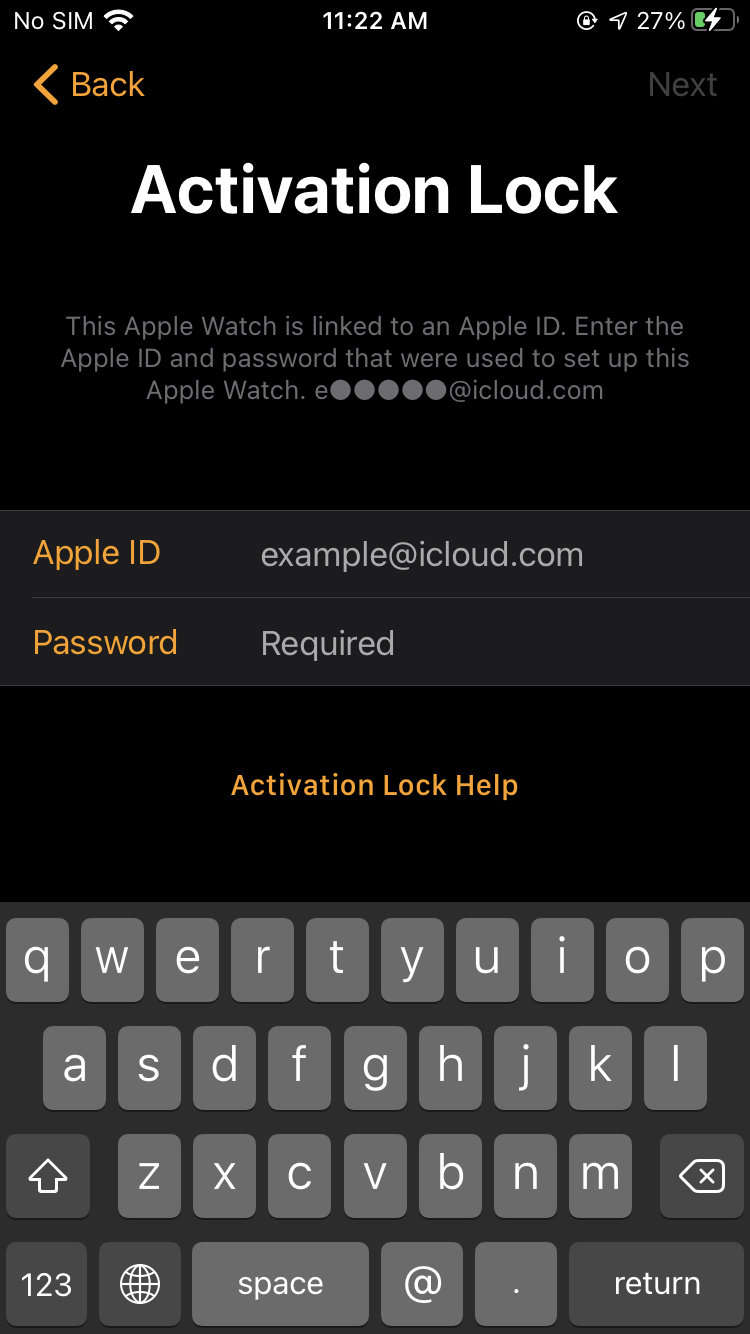Tap Next to continue
Viewport: 750px width, 1334px height.
point(682,85)
